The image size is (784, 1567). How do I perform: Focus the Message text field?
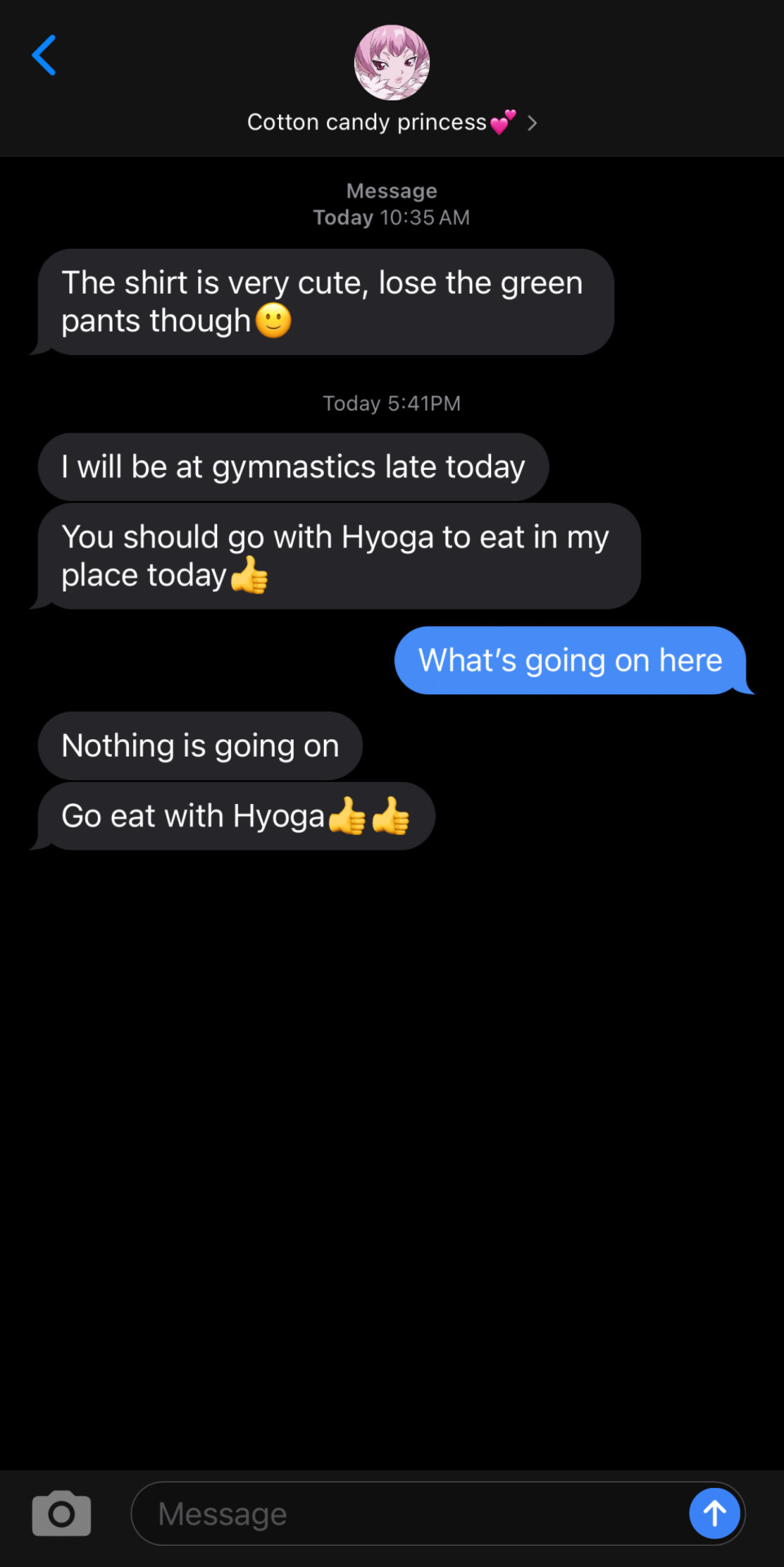(x=408, y=1514)
